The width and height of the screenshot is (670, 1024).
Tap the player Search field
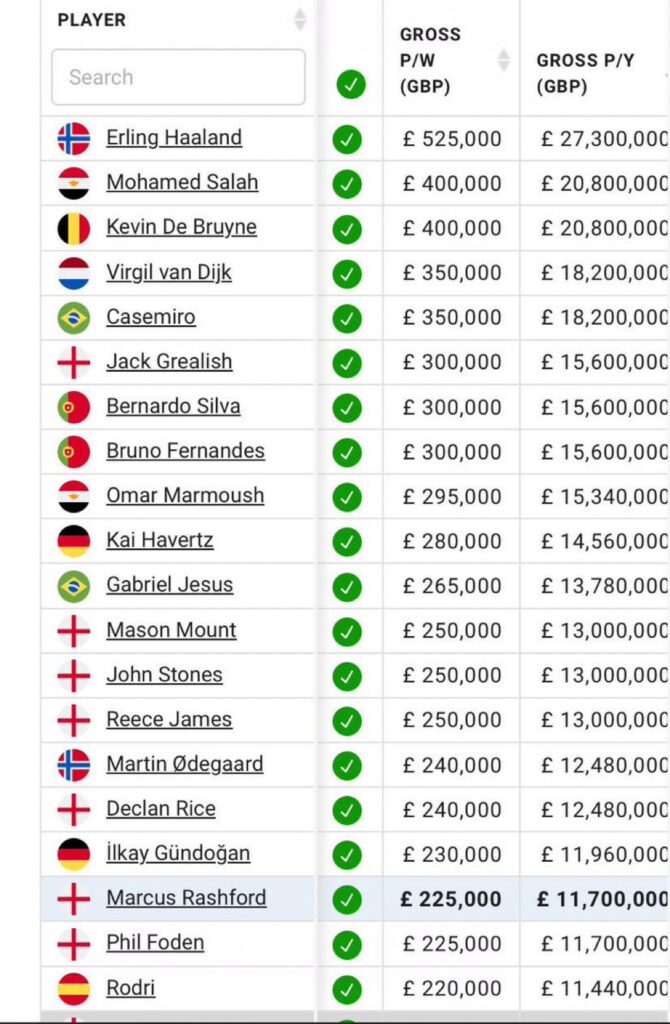pos(178,77)
